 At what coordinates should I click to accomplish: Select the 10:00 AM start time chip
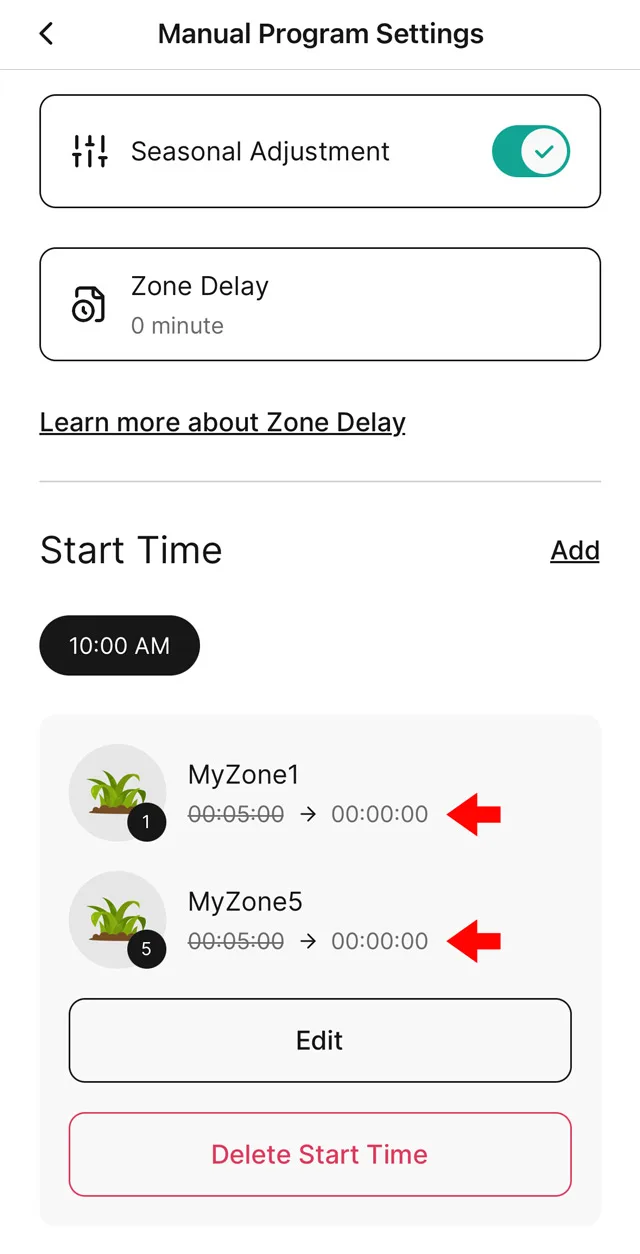click(x=119, y=646)
